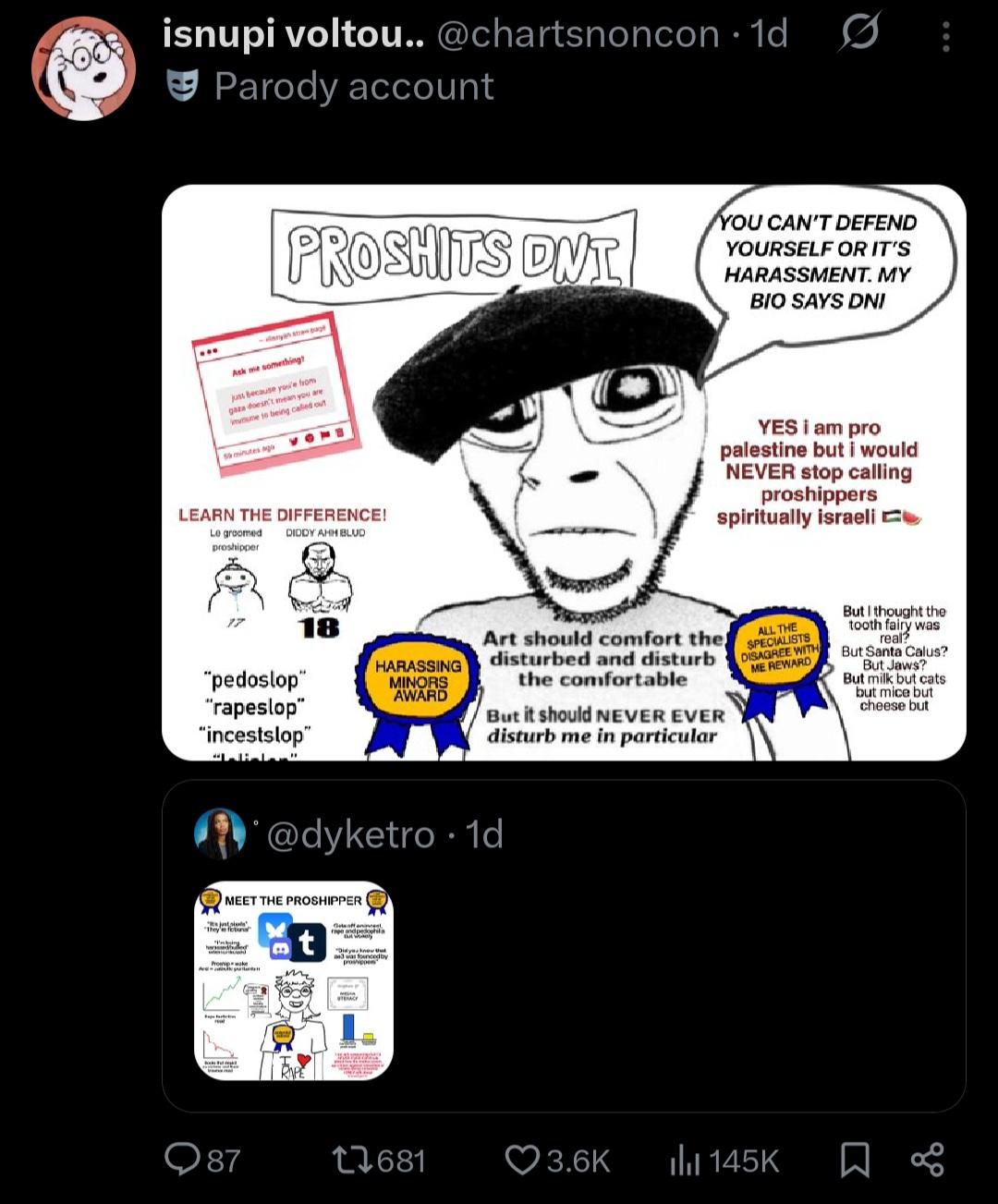This screenshot has width=998, height=1204.
Task: Open isnupi voltou's profile picture
Action: point(84,67)
